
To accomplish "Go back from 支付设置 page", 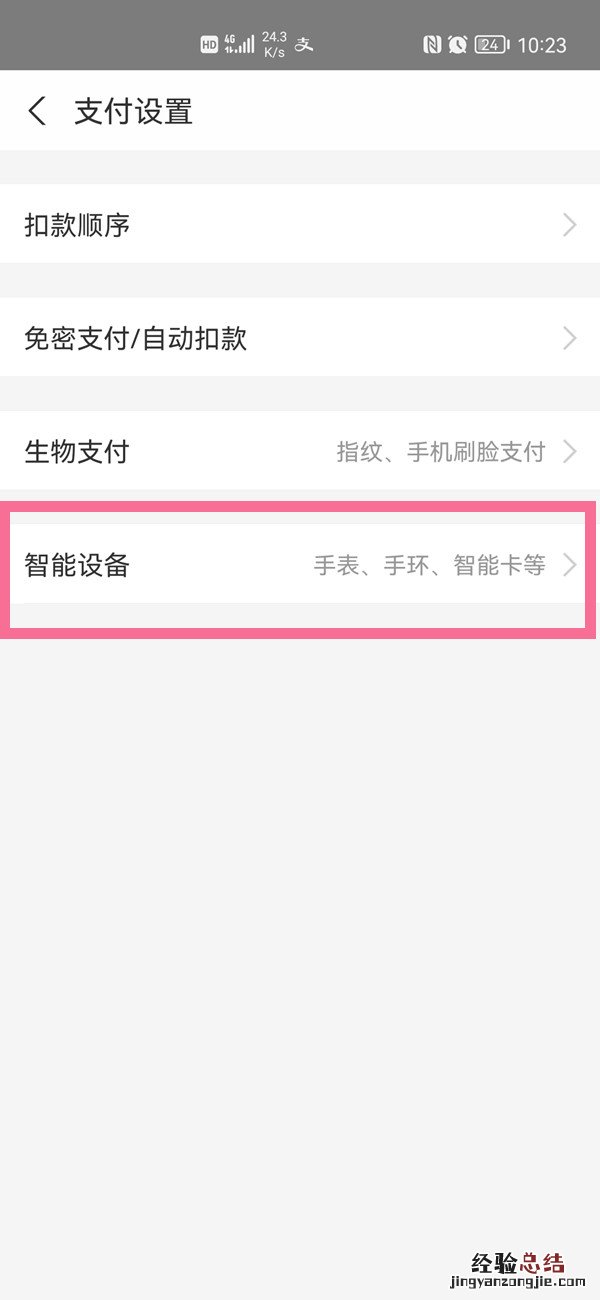I will click(37, 111).
